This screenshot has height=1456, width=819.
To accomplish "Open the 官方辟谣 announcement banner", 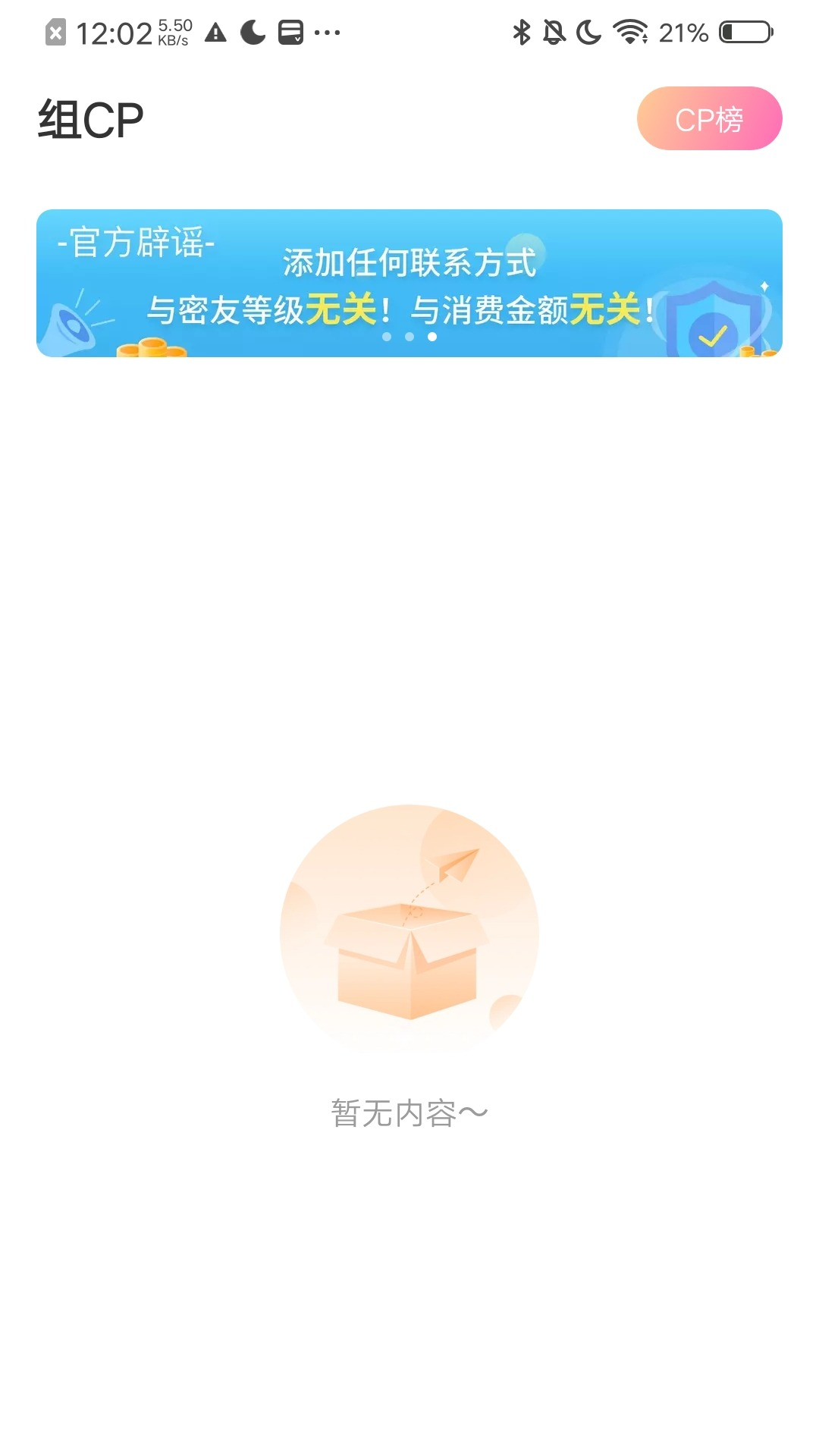I will pos(409,283).
